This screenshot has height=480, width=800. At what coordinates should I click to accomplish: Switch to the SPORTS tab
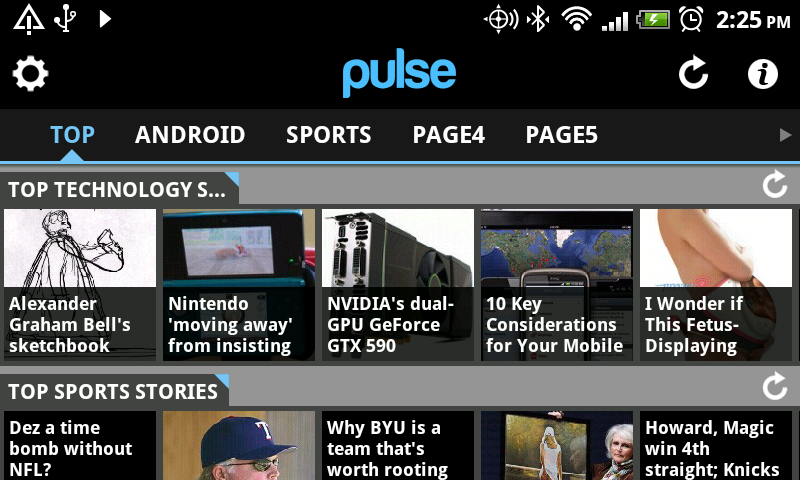pyautogui.click(x=328, y=135)
